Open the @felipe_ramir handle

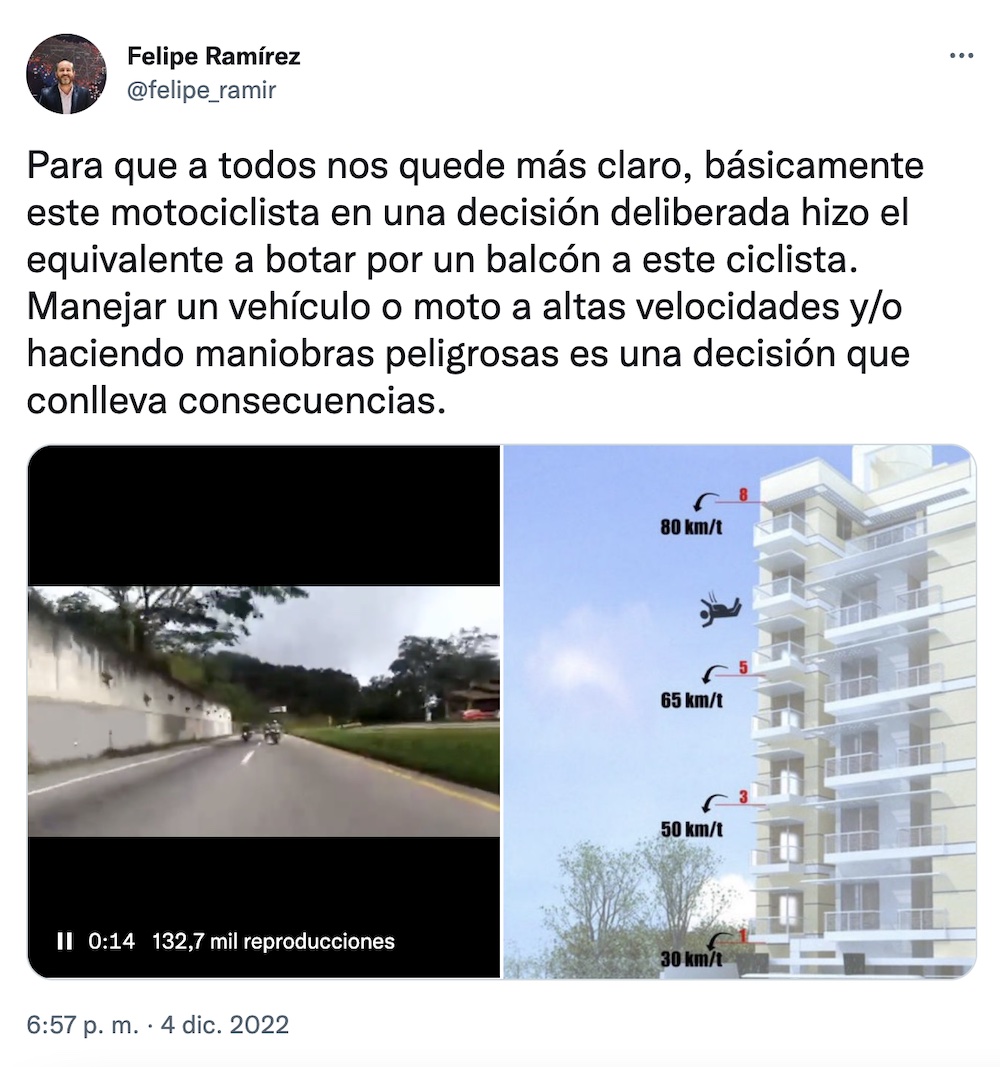[x=201, y=90]
